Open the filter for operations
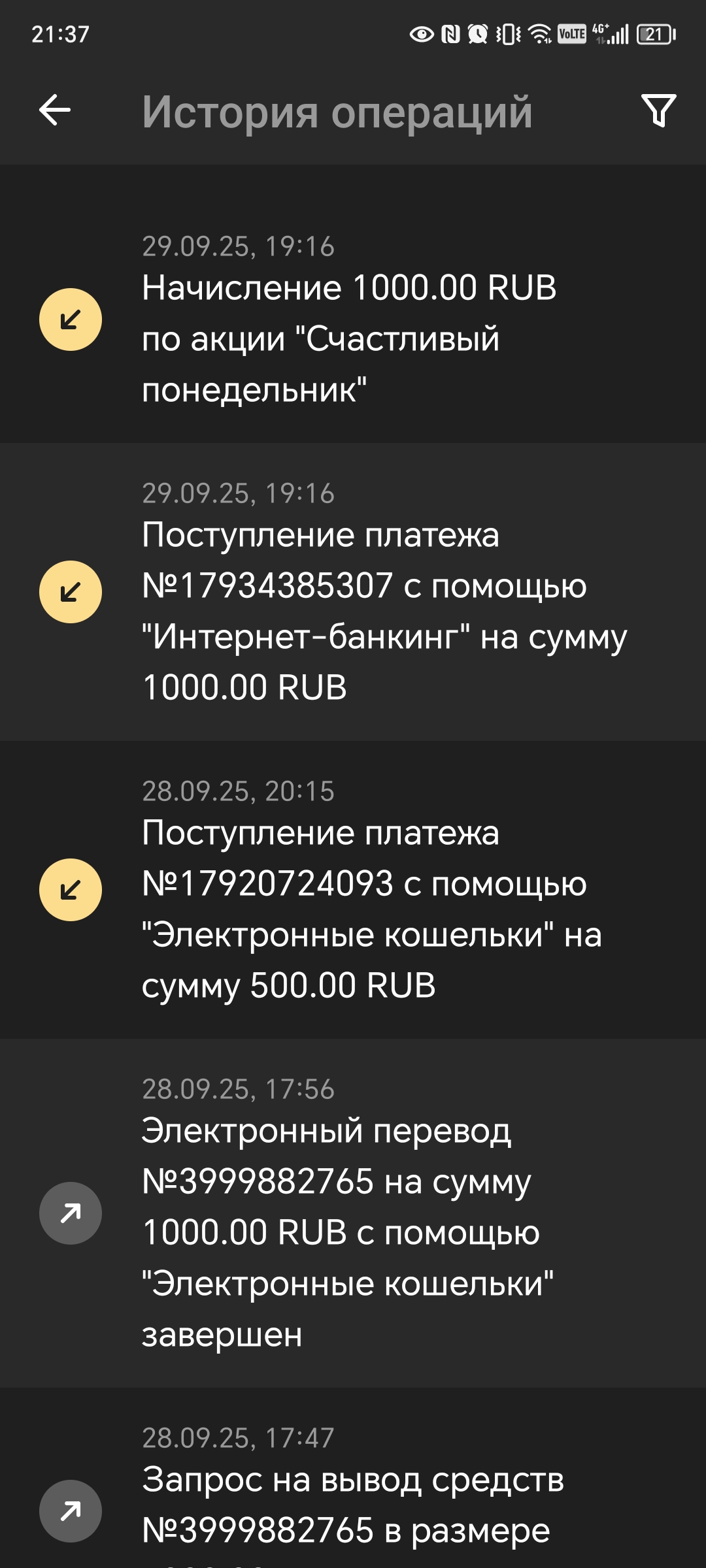This screenshot has width=706, height=1568. click(658, 110)
